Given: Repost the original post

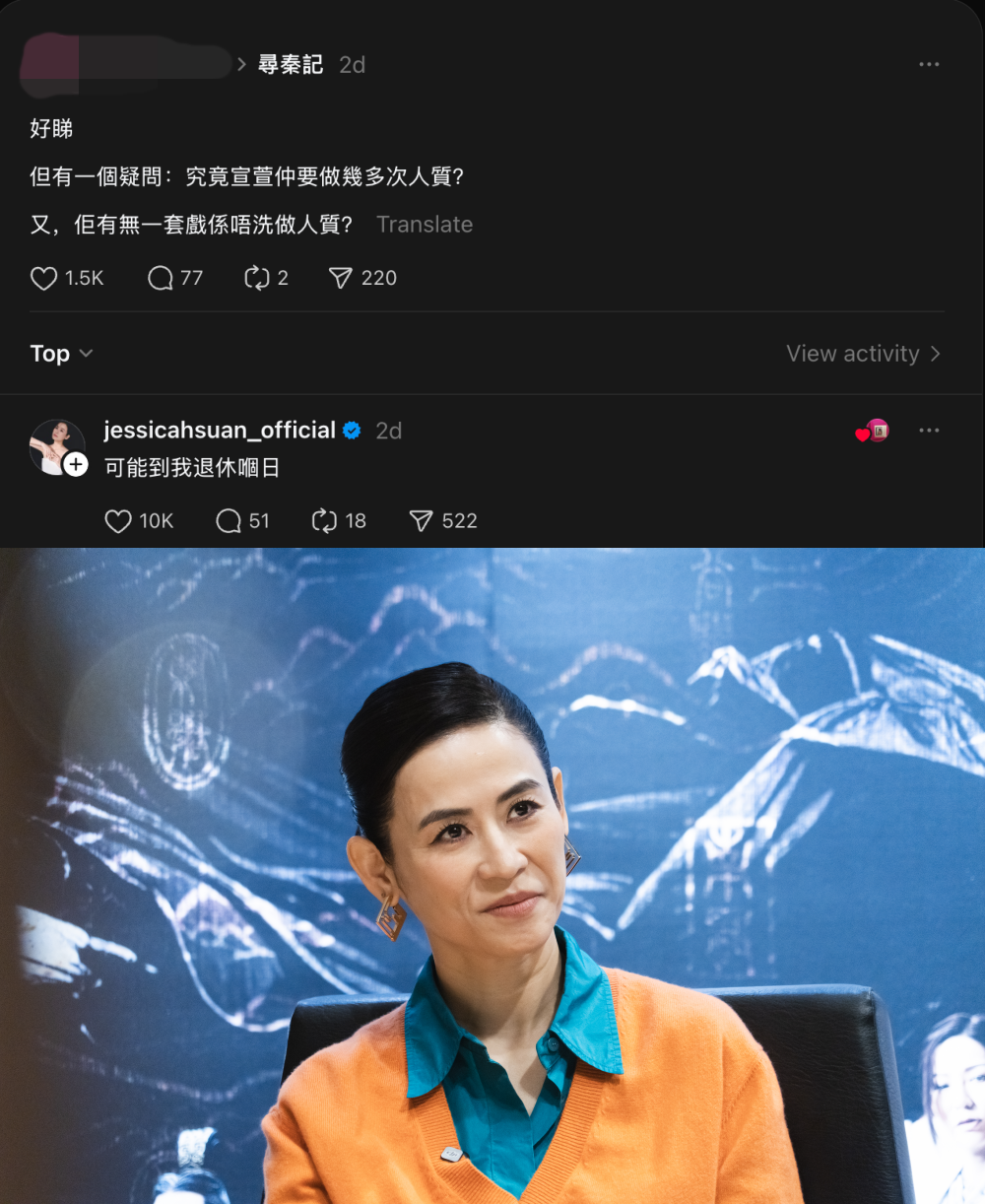Looking at the screenshot, I should [254, 278].
